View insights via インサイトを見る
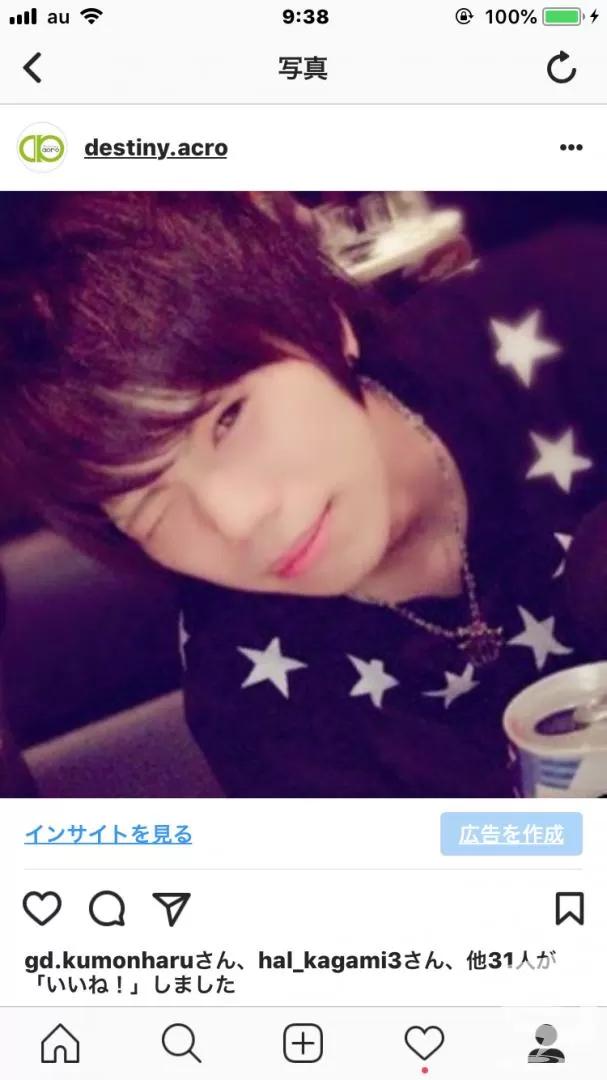The width and height of the screenshot is (607, 1080). (x=108, y=834)
